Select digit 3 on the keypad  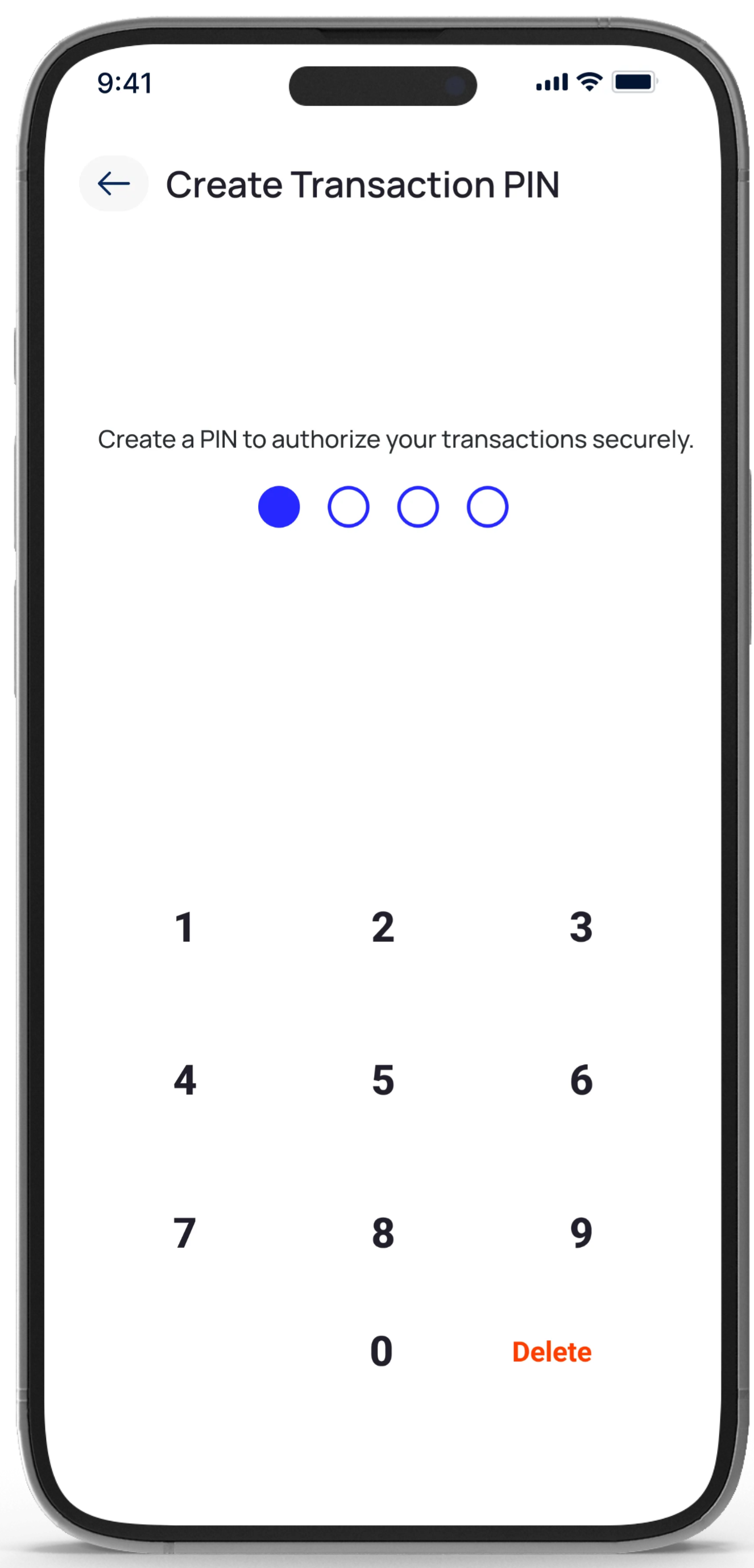pos(581,927)
